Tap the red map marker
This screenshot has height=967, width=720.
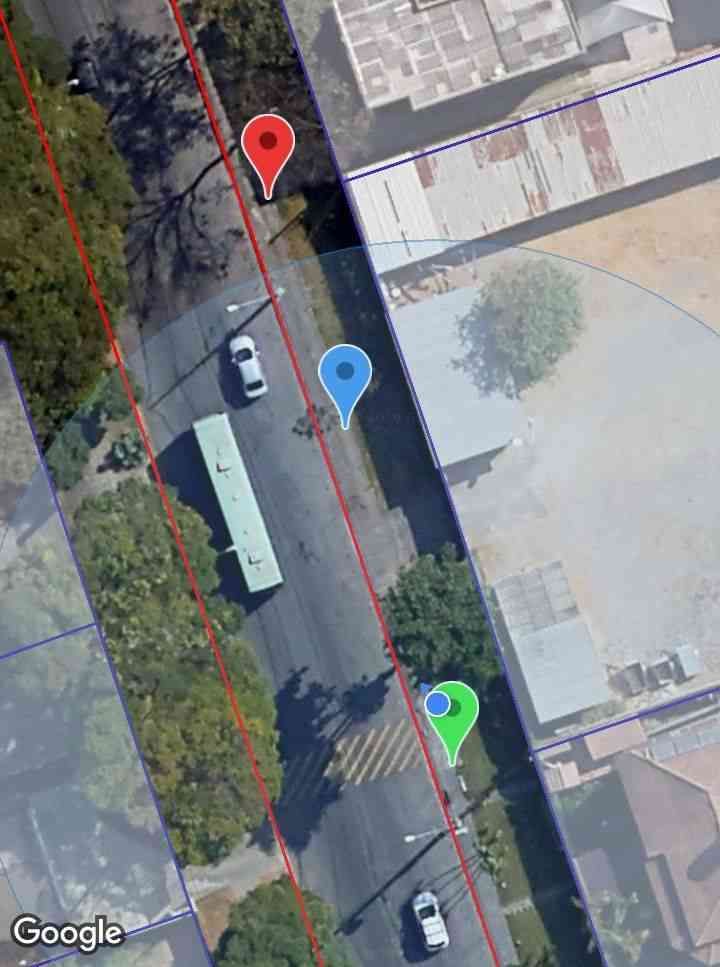click(x=268, y=146)
